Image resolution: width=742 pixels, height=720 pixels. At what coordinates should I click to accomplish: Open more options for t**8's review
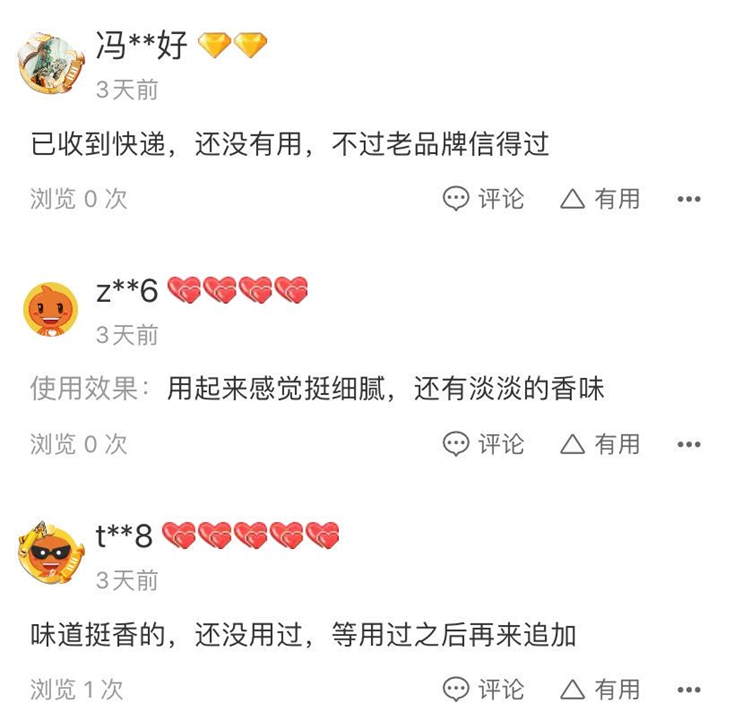click(688, 689)
